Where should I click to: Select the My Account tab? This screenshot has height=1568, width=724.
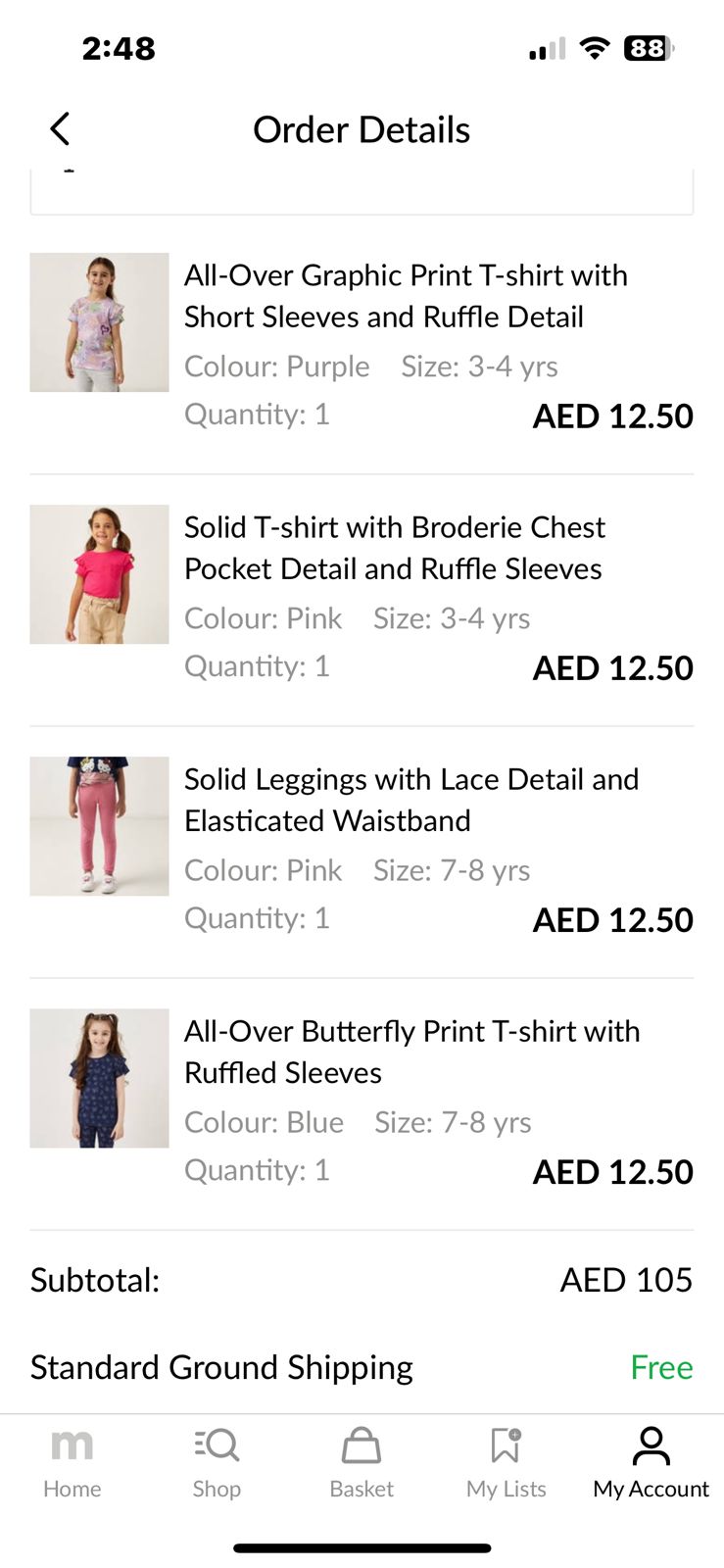(651, 1462)
